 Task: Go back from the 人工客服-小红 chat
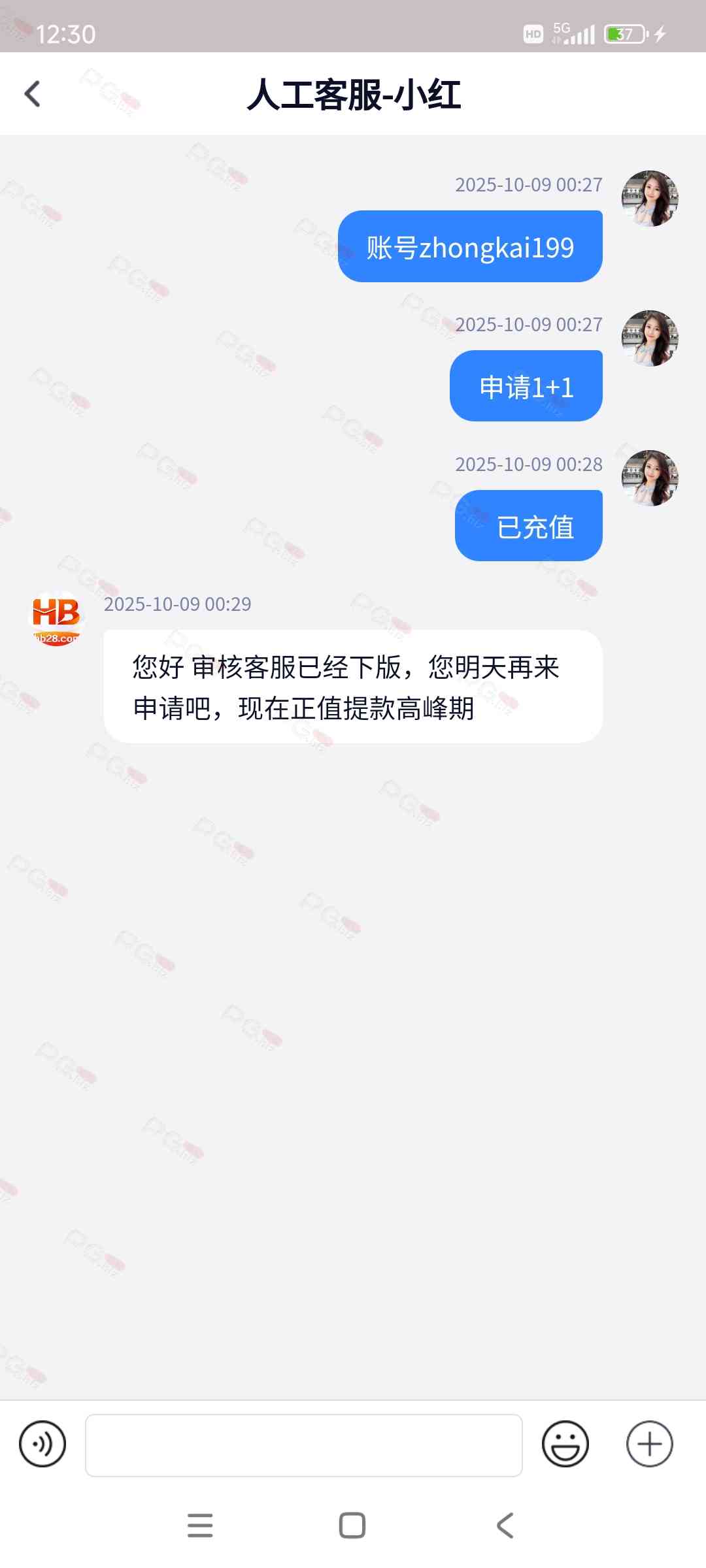[33, 94]
